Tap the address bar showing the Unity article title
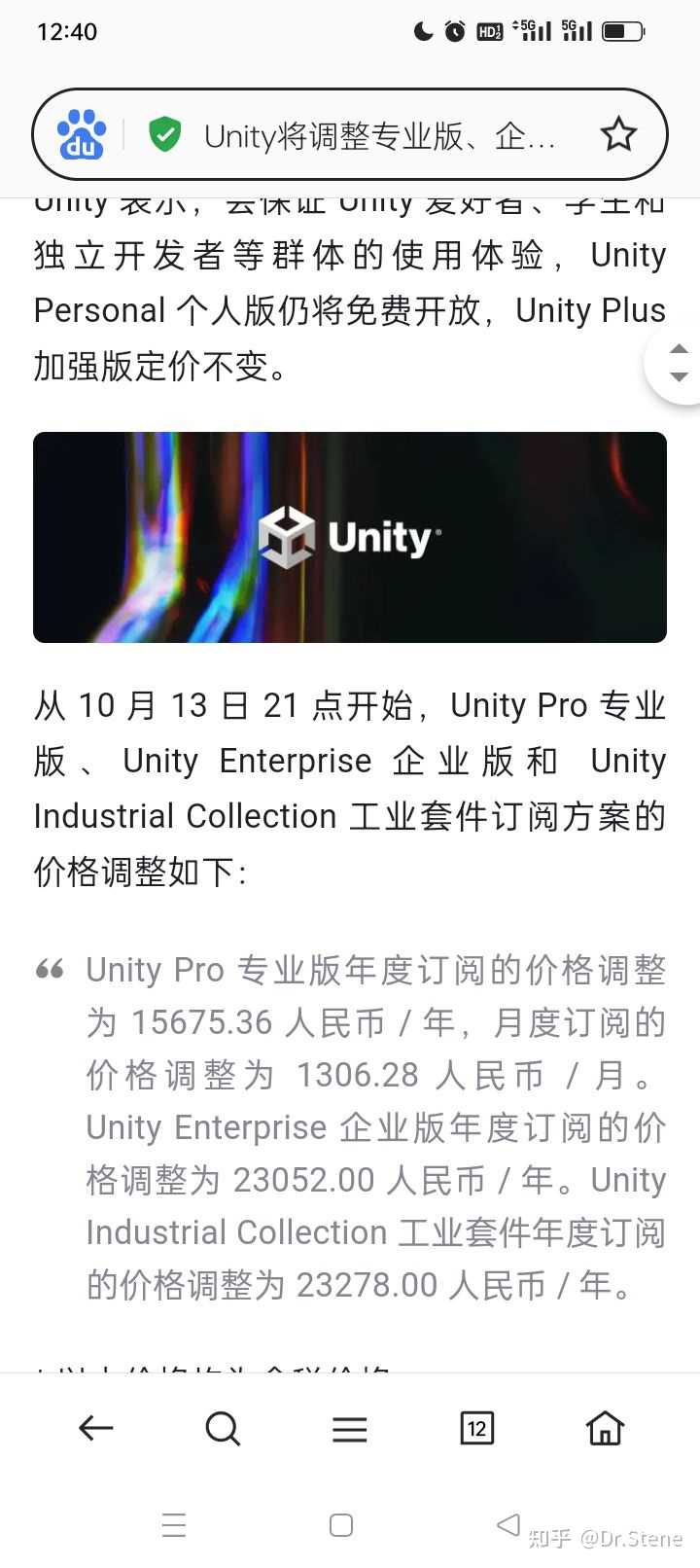Image resolution: width=700 pixels, height=1568 pixels. [379, 134]
